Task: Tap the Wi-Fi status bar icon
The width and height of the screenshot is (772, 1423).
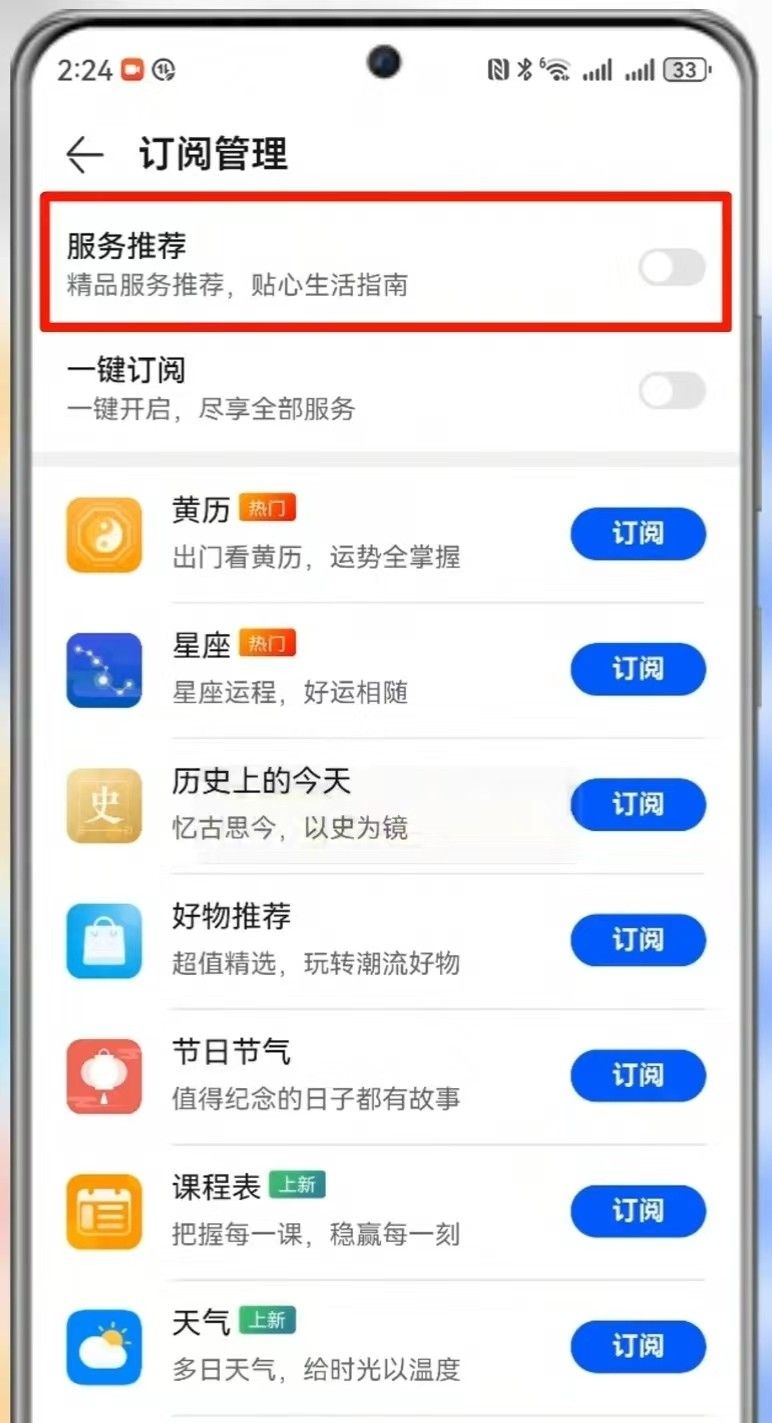Action: [557, 71]
